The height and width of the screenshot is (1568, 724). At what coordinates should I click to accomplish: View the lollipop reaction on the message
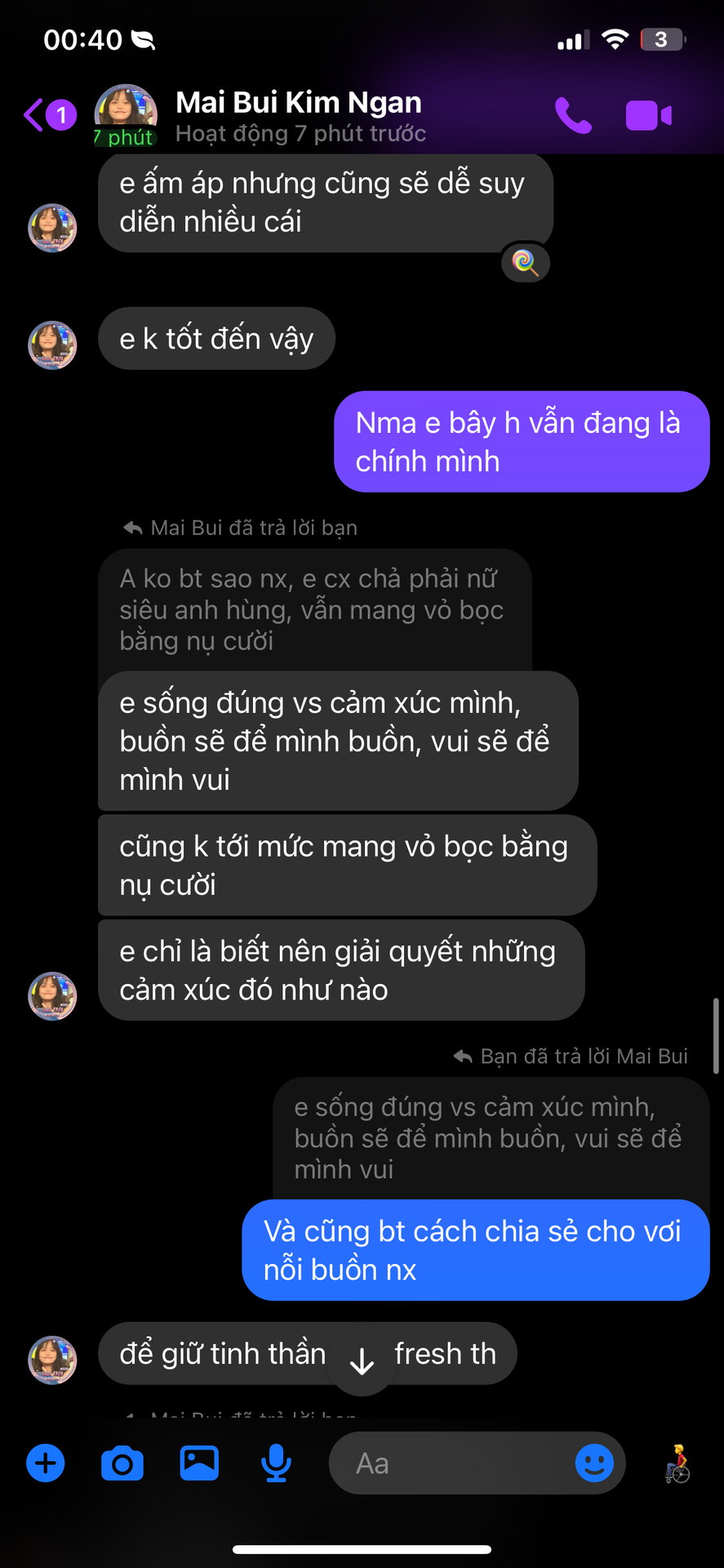525,263
